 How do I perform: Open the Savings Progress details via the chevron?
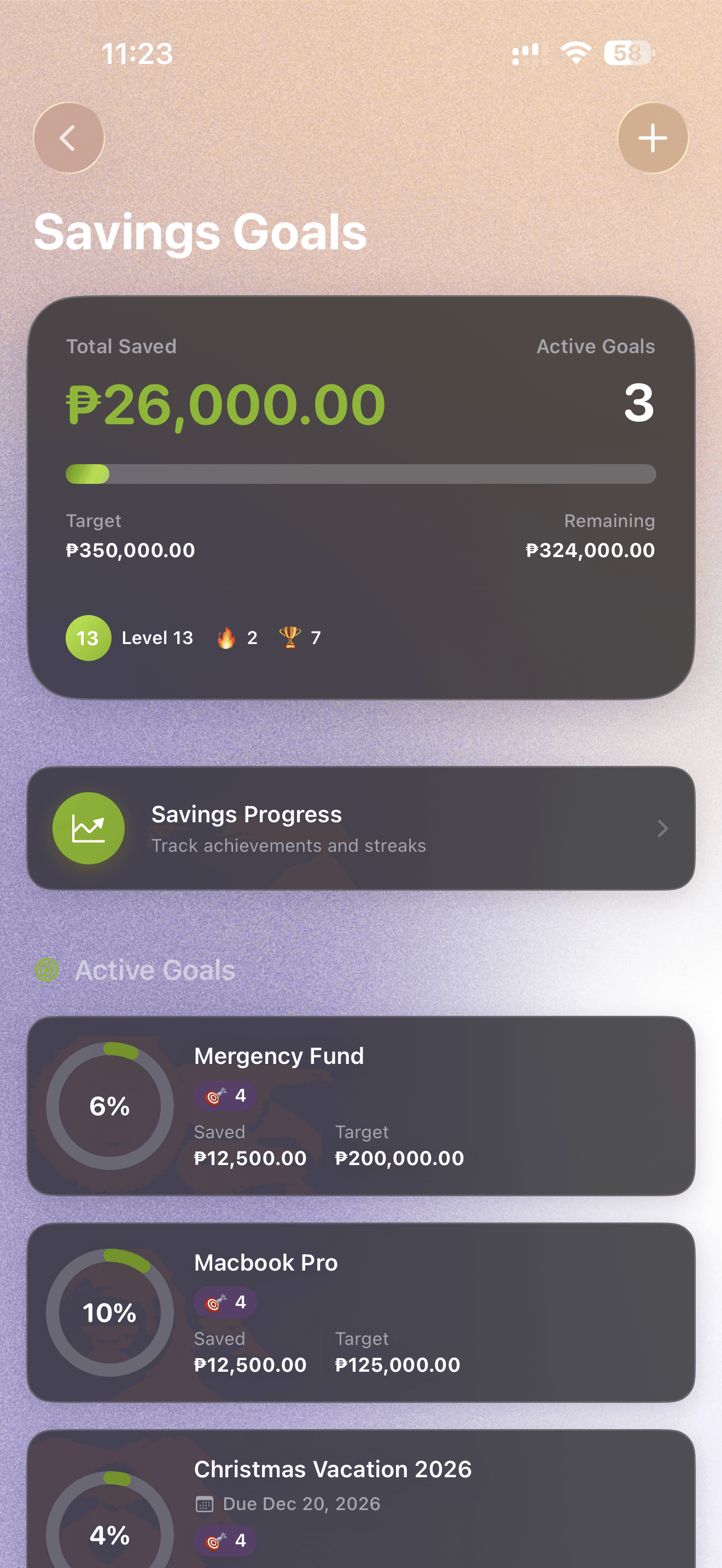(x=662, y=828)
